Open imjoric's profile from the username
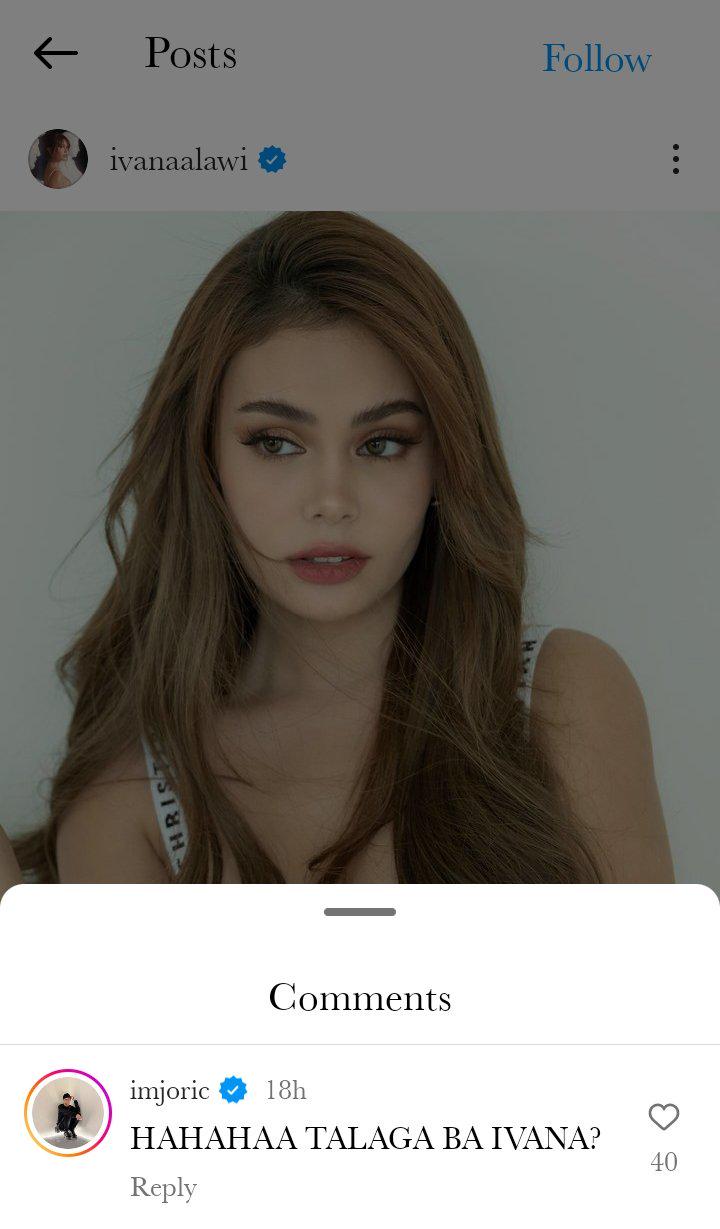Image resolution: width=720 pixels, height=1229 pixels. (169, 1090)
